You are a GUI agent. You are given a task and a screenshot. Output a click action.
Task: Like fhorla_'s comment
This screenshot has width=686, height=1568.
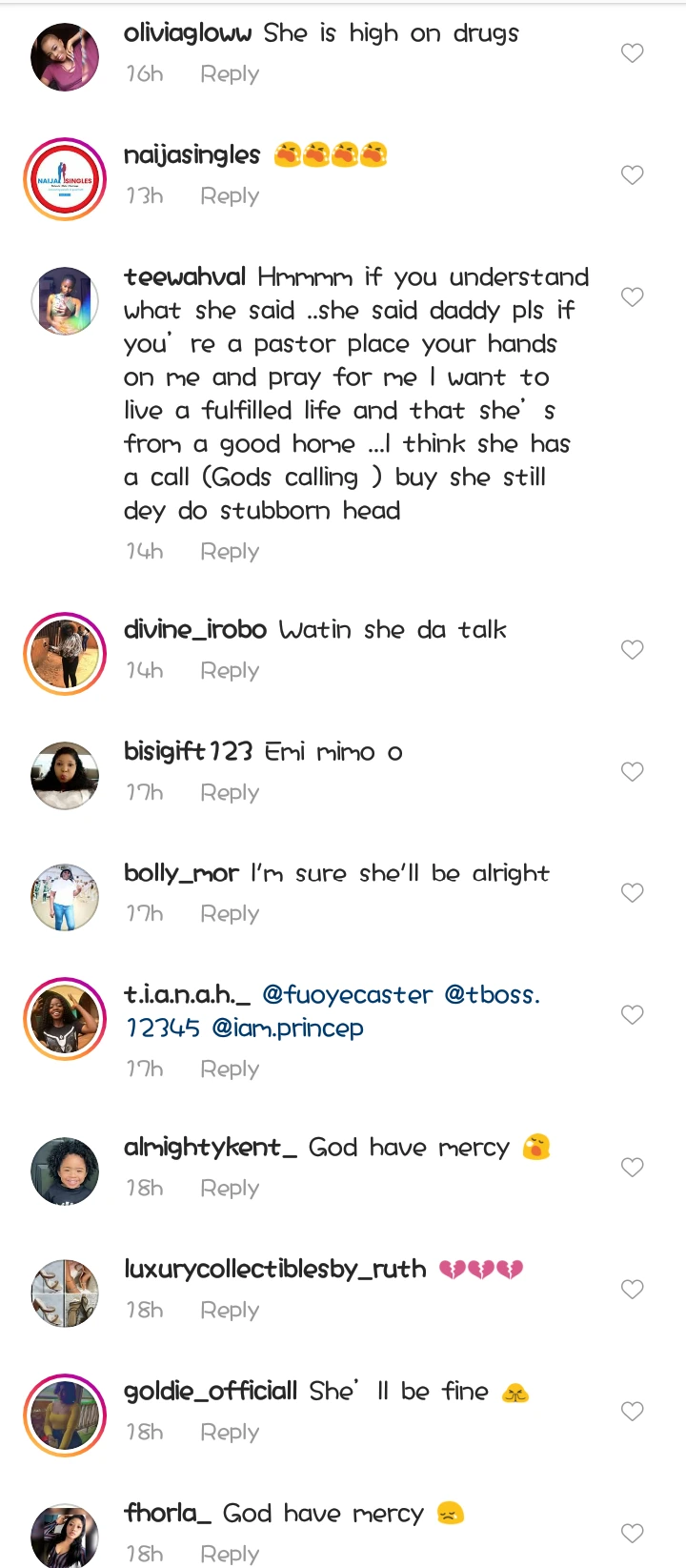pyautogui.click(x=633, y=1534)
